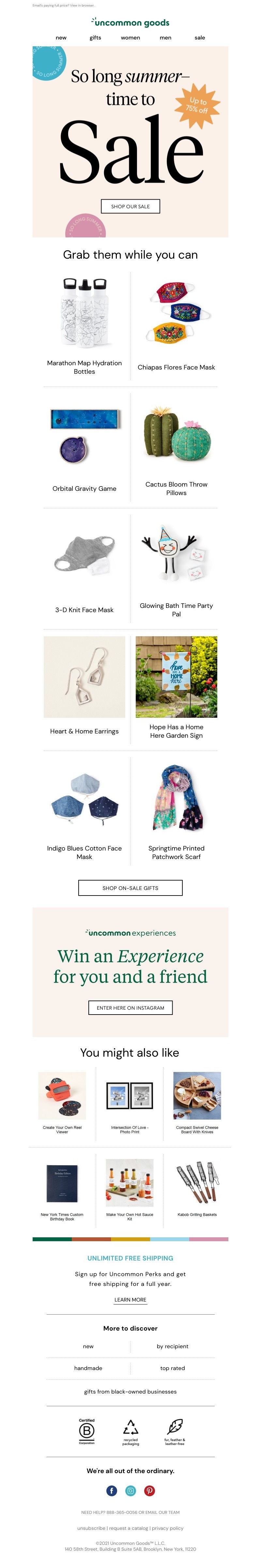Open Heart & Home Earrings product
Screen dimensions: 261x1568
tap(84, 731)
